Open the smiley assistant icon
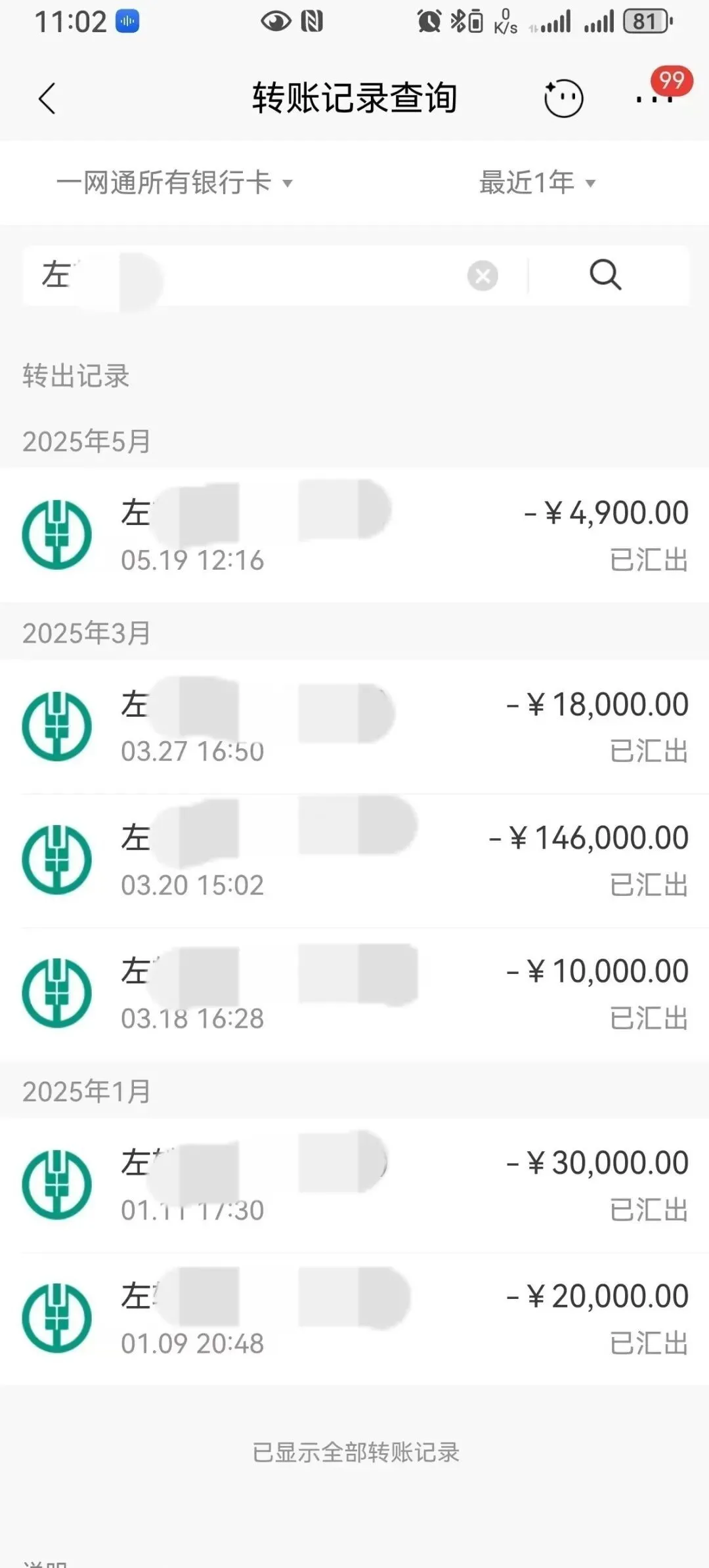709x1568 pixels. click(x=563, y=98)
